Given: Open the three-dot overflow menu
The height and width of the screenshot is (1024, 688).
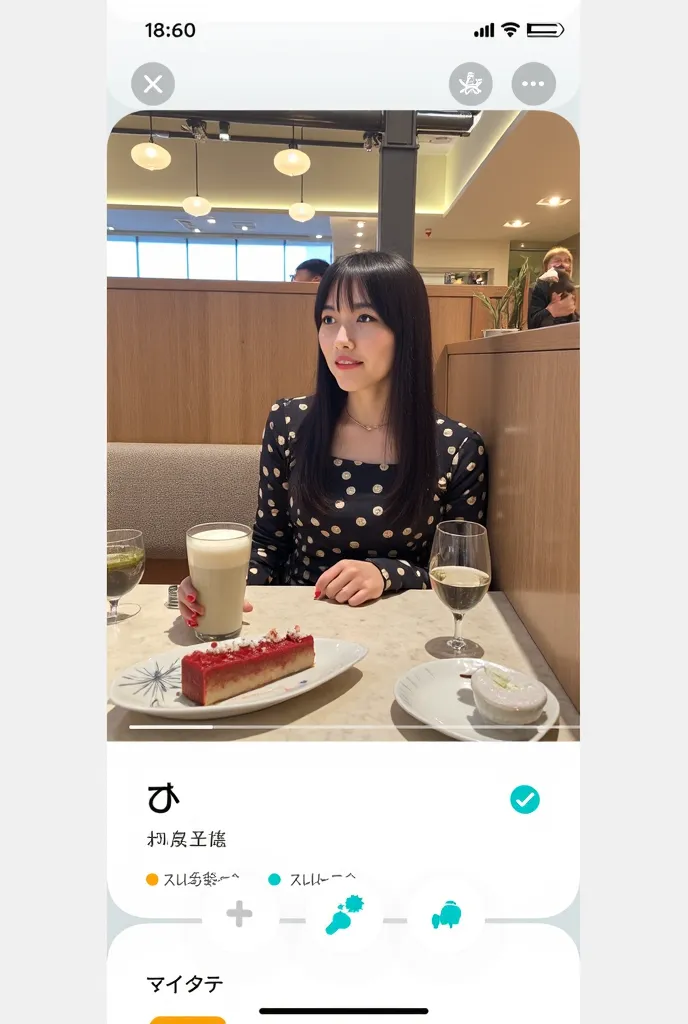Looking at the screenshot, I should 533,84.
